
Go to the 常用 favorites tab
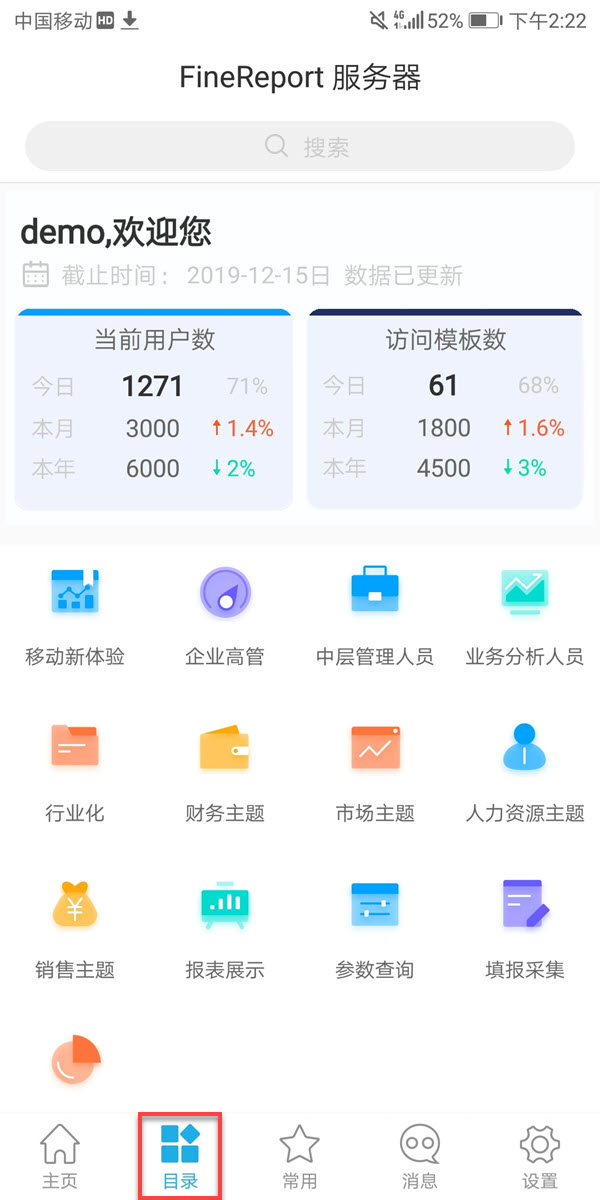point(300,1155)
